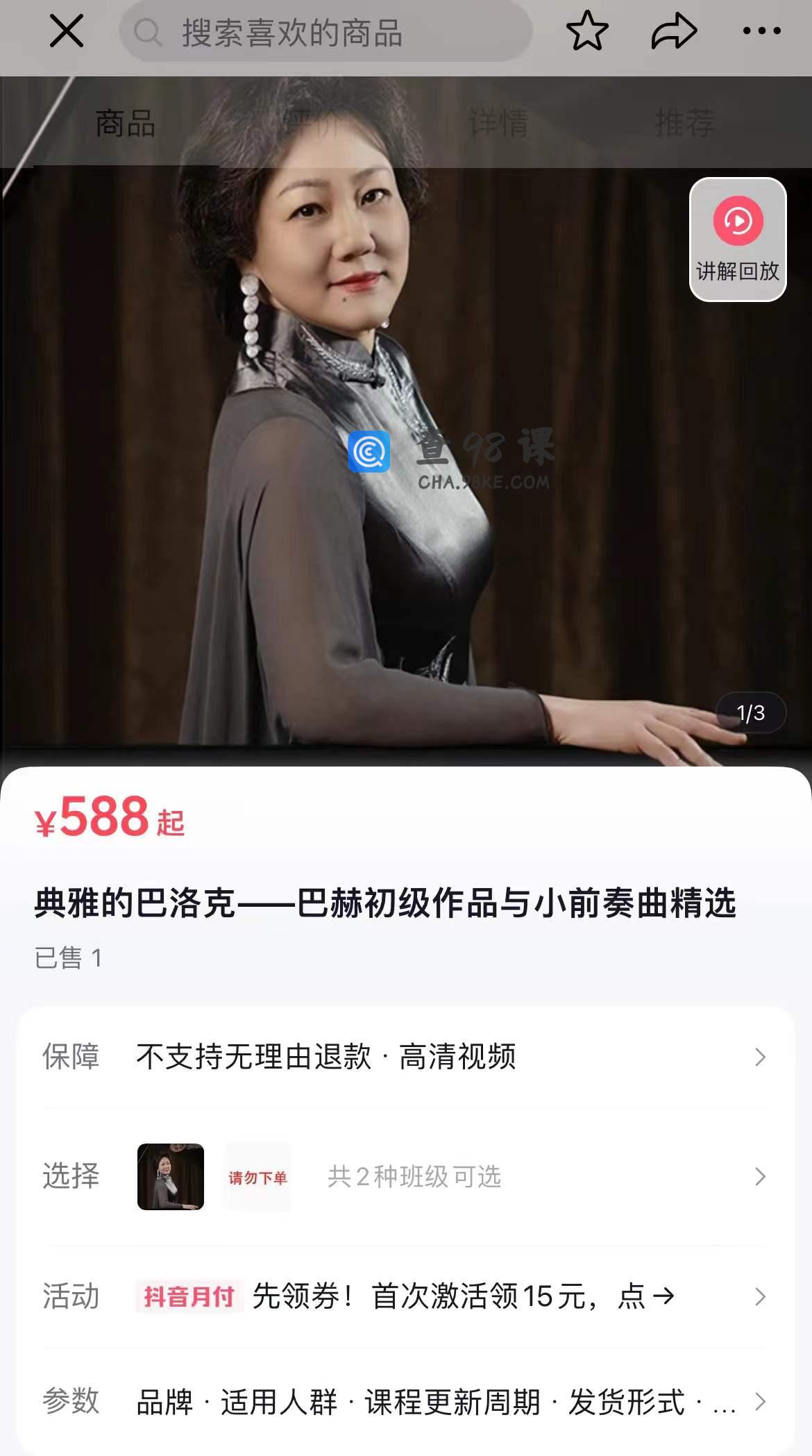Switch to the 推荐 tab
Screen dimensions: 812x1456
point(684,124)
